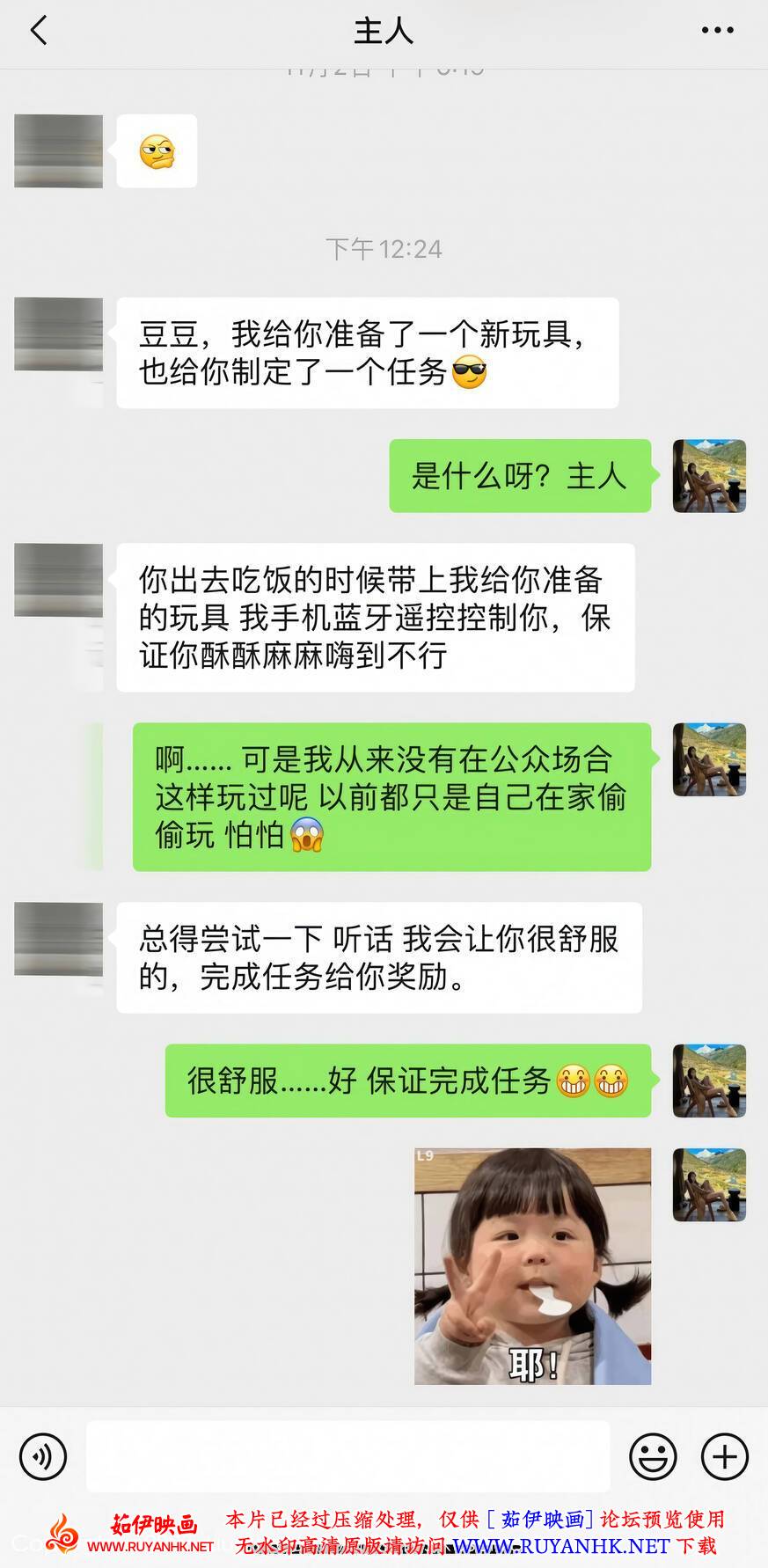This screenshot has height=1568, width=768.
Task: Open the emoji picker
Action: coord(653,1456)
